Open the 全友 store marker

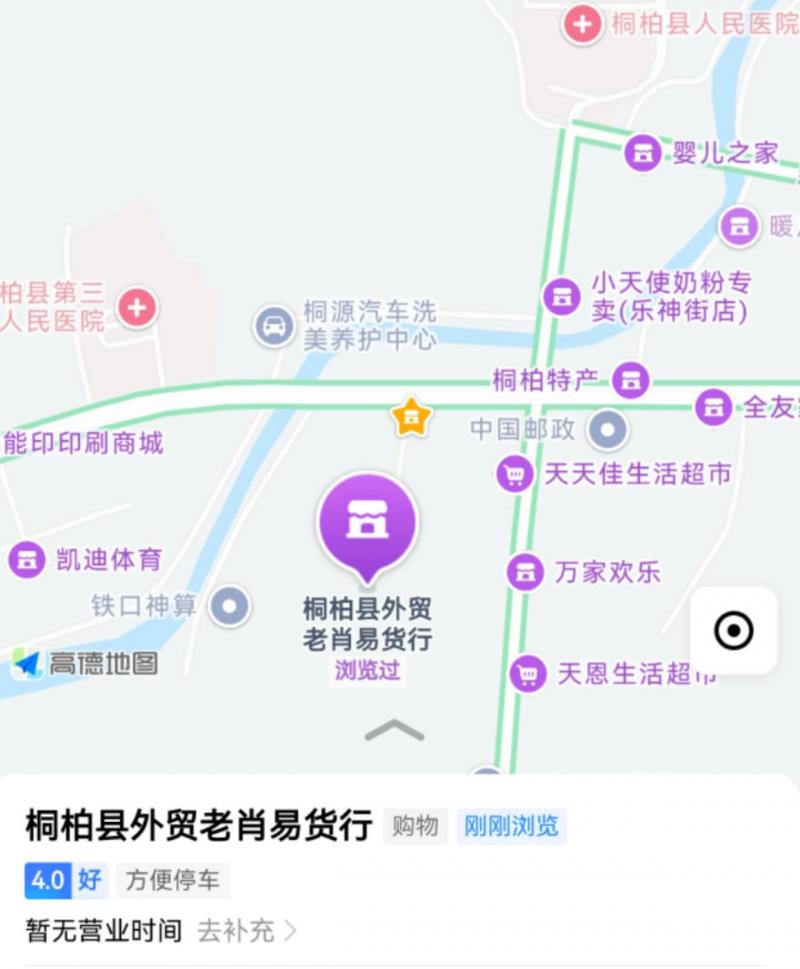tap(713, 407)
